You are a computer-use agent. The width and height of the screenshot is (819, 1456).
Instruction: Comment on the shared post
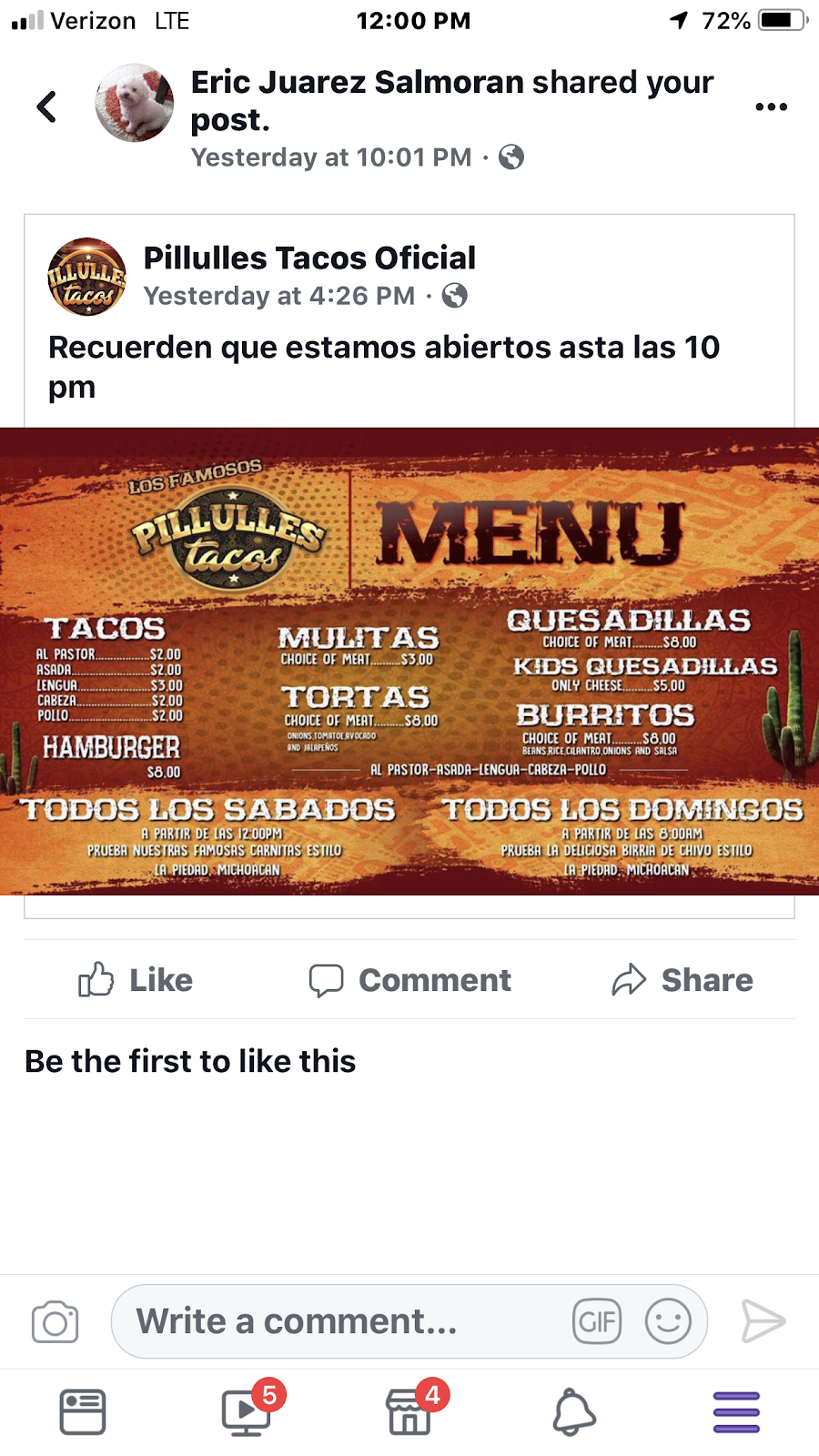tap(408, 980)
